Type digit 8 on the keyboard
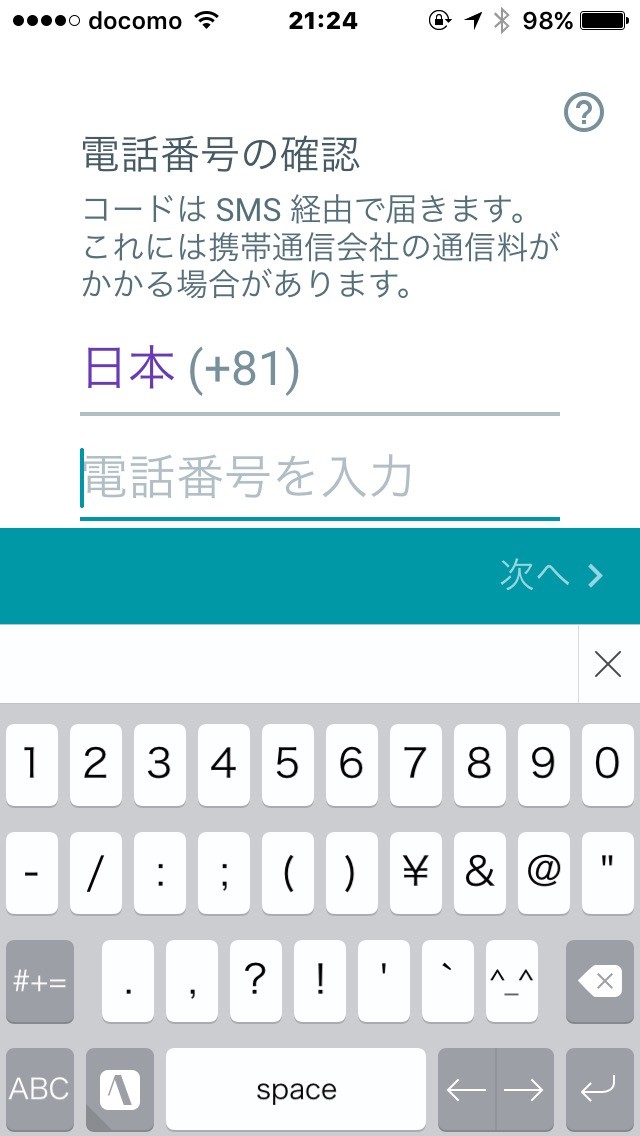Viewport: 640px width, 1136px height. [479, 765]
